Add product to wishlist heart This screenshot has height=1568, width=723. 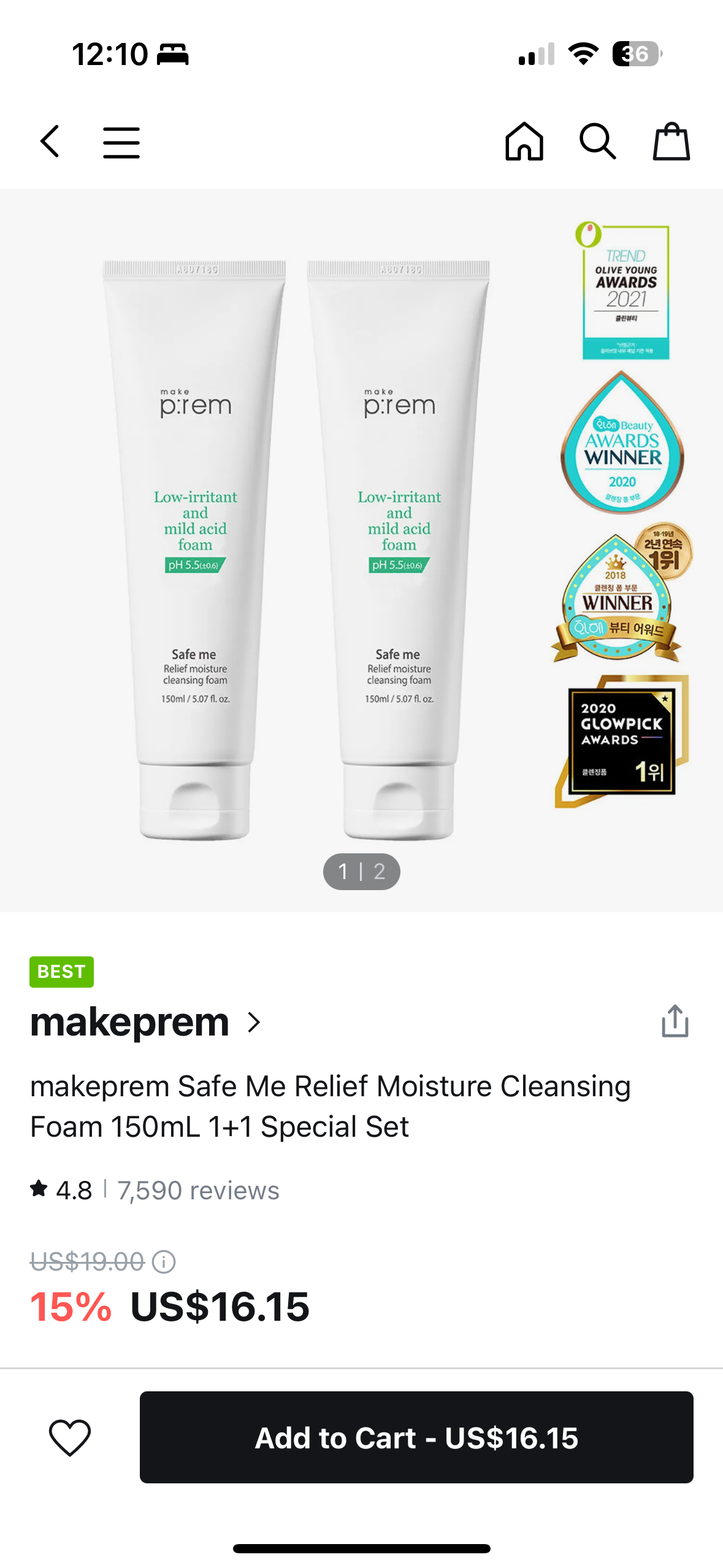70,1437
